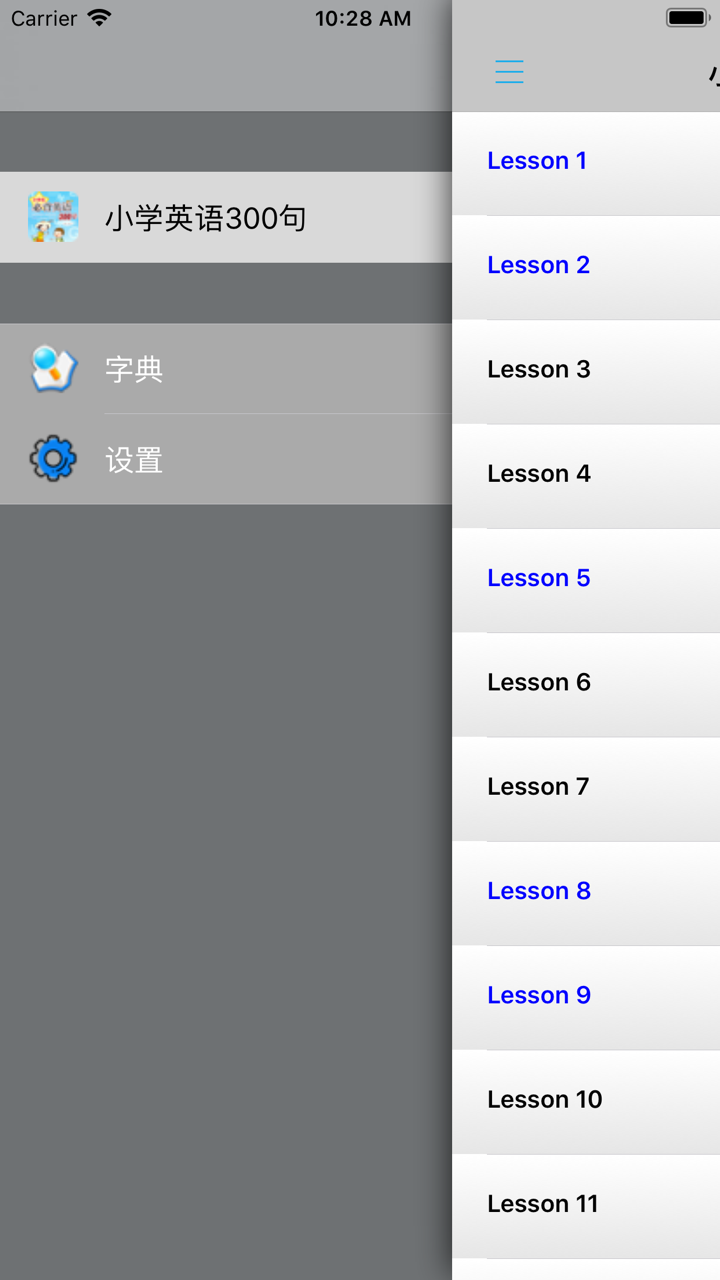Open the 字典 dictionary icon
The height and width of the screenshot is (1280, 720).
point(52,368)
